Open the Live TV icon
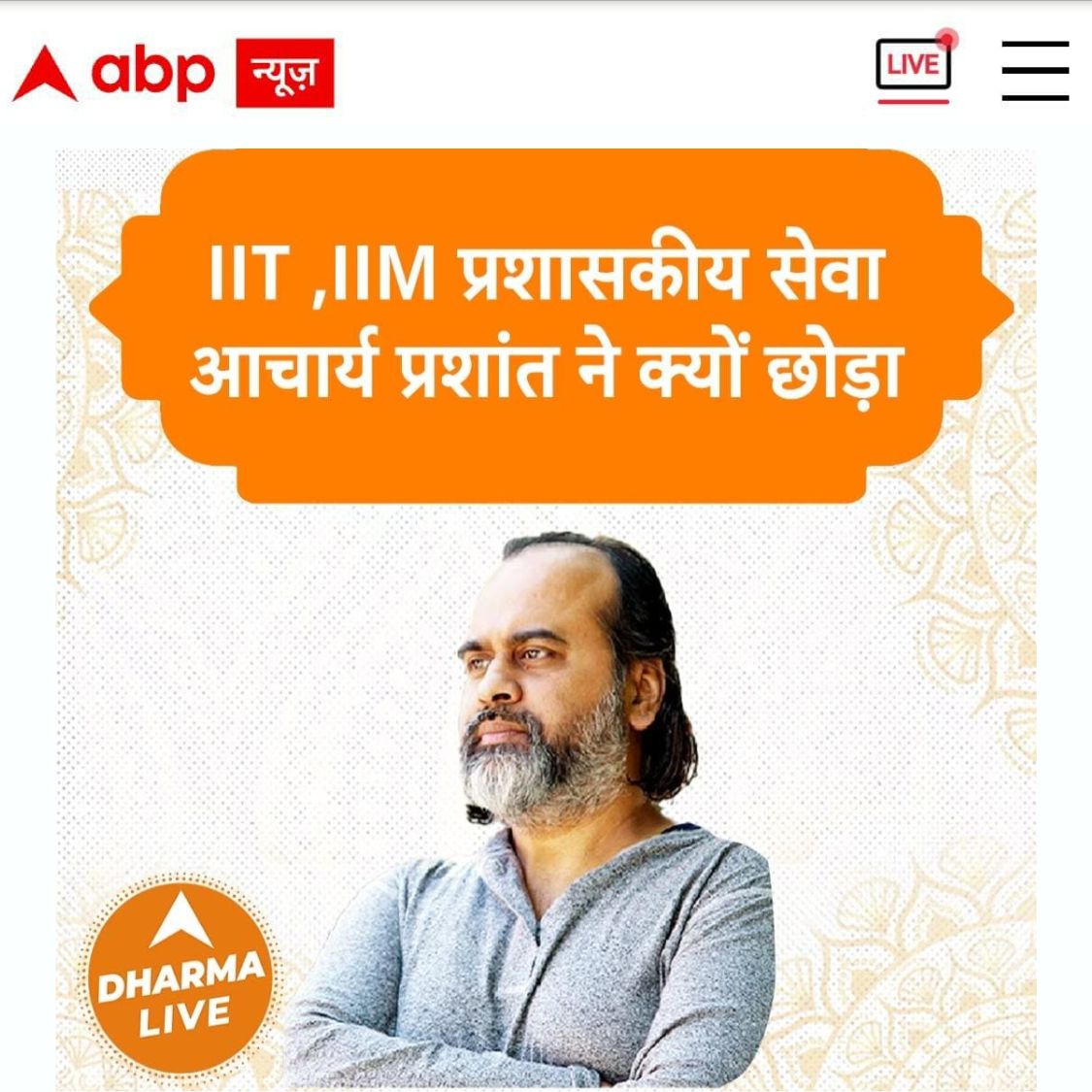Viewport: 1092px width, 1092px height. tap(912, 68)
